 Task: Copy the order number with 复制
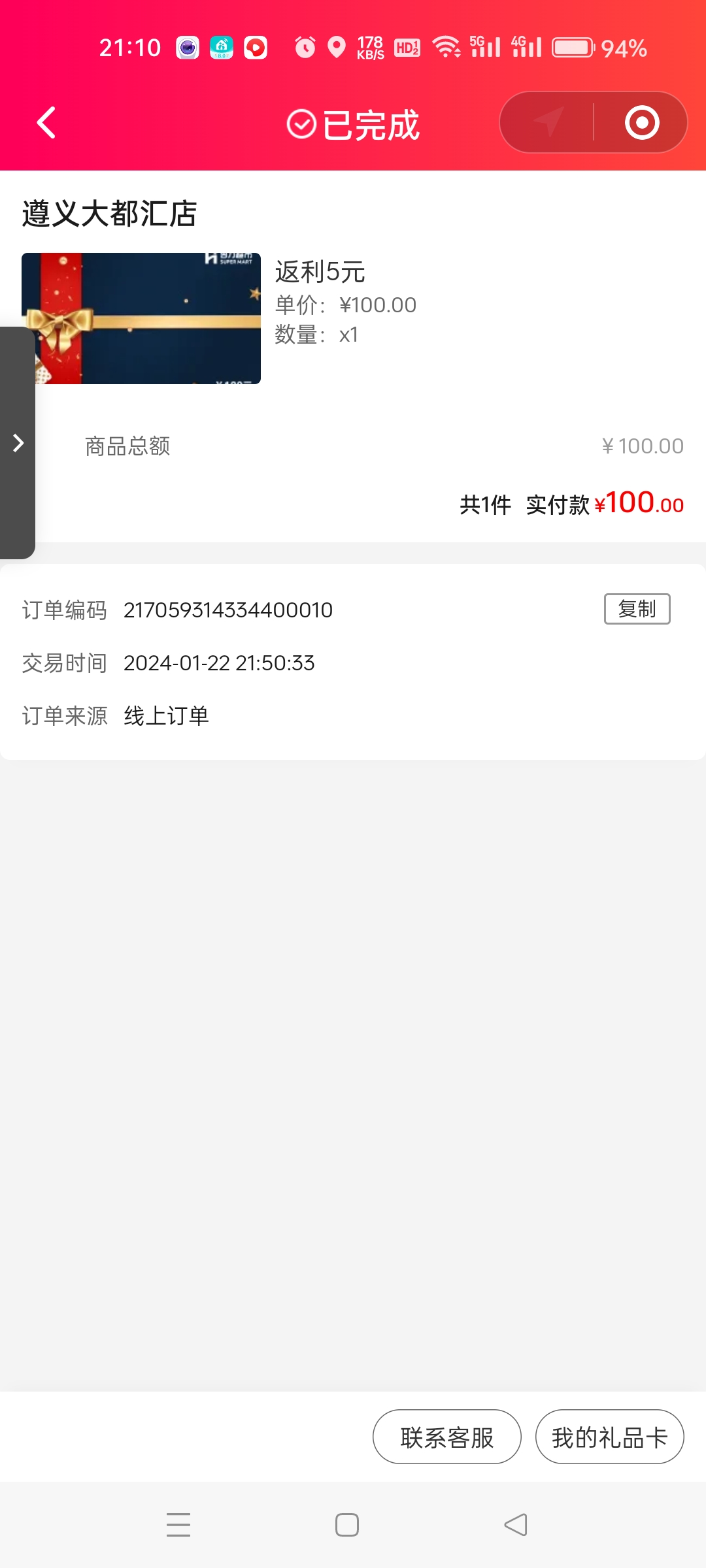(x=637, y=609)
